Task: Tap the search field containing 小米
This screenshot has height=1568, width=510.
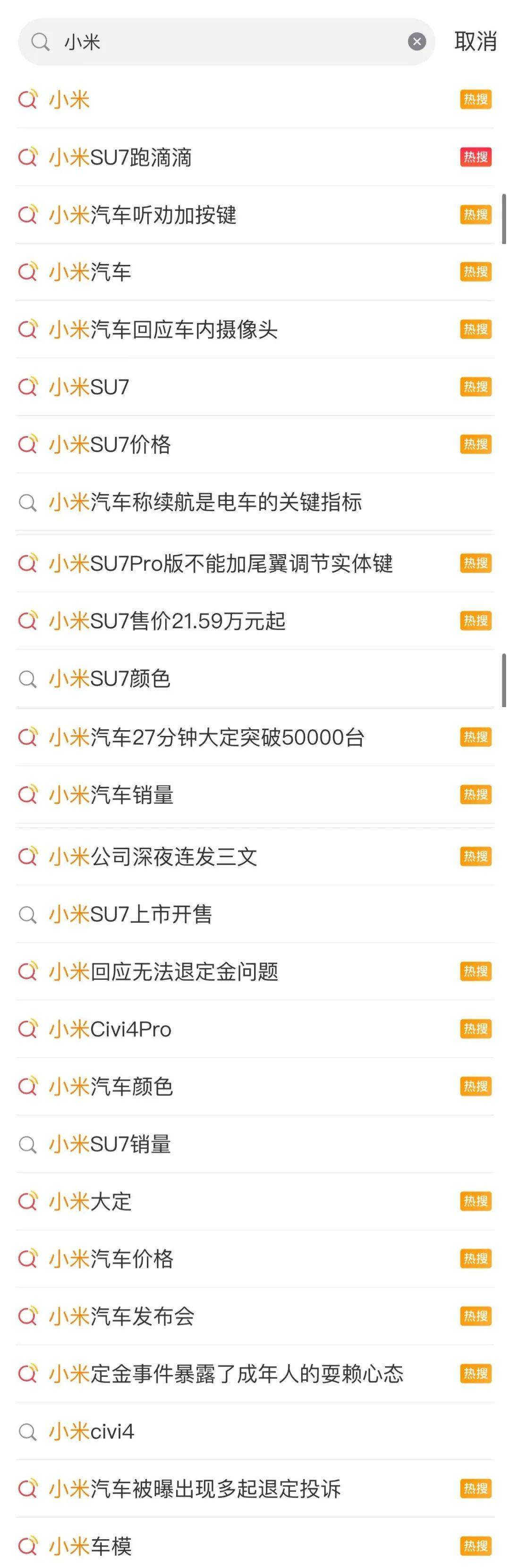Action: pyautogui.click(x=225, y=42)
